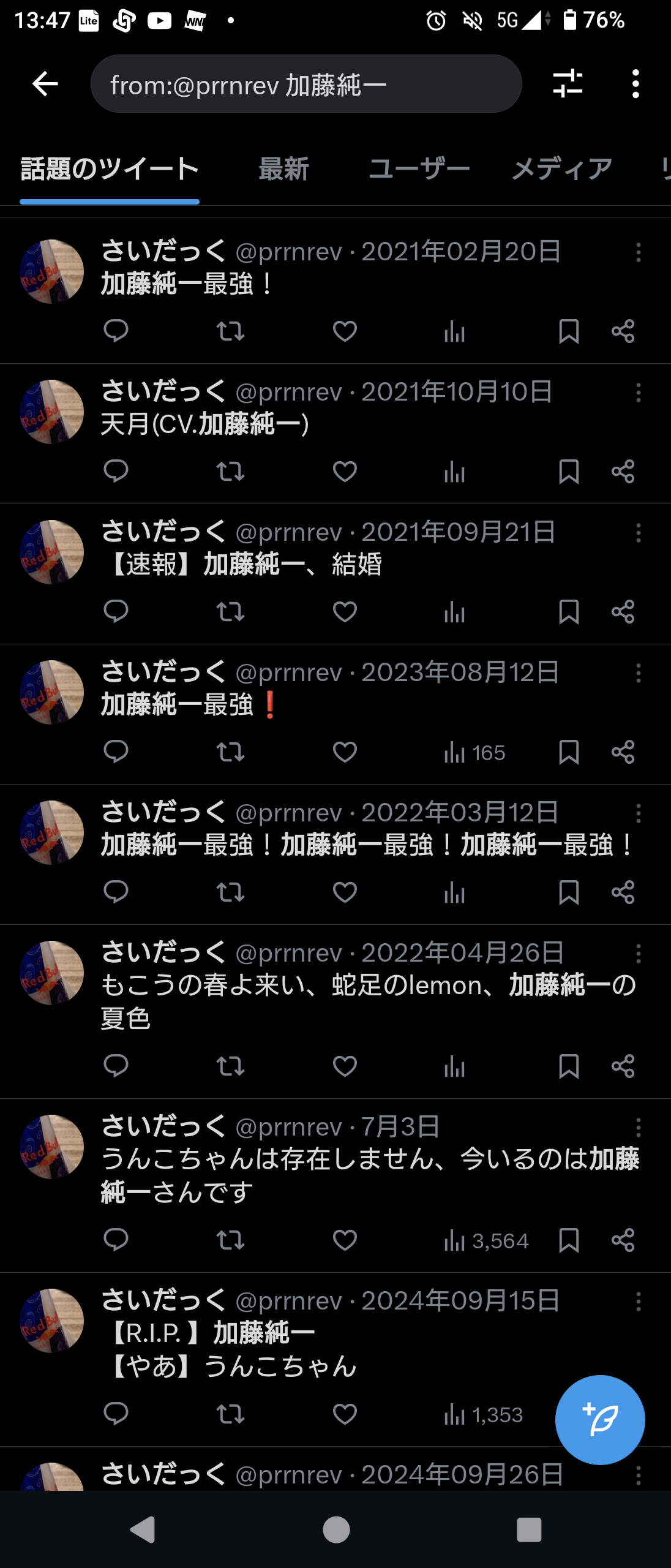Image resolution: width=671 pixels, height=1568 pixels.
Task: Switch to the 最新 tab
Action: point(283,169)
